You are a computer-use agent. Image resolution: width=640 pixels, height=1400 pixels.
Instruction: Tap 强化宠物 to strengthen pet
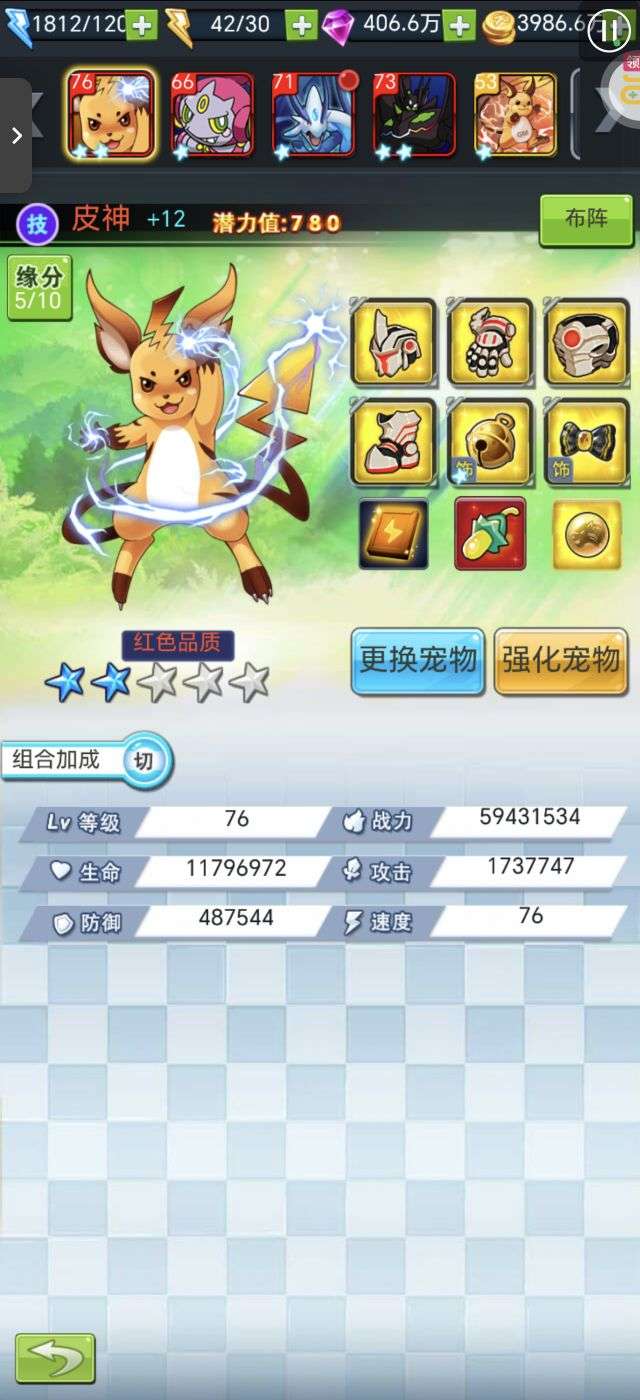pos(560,660)
